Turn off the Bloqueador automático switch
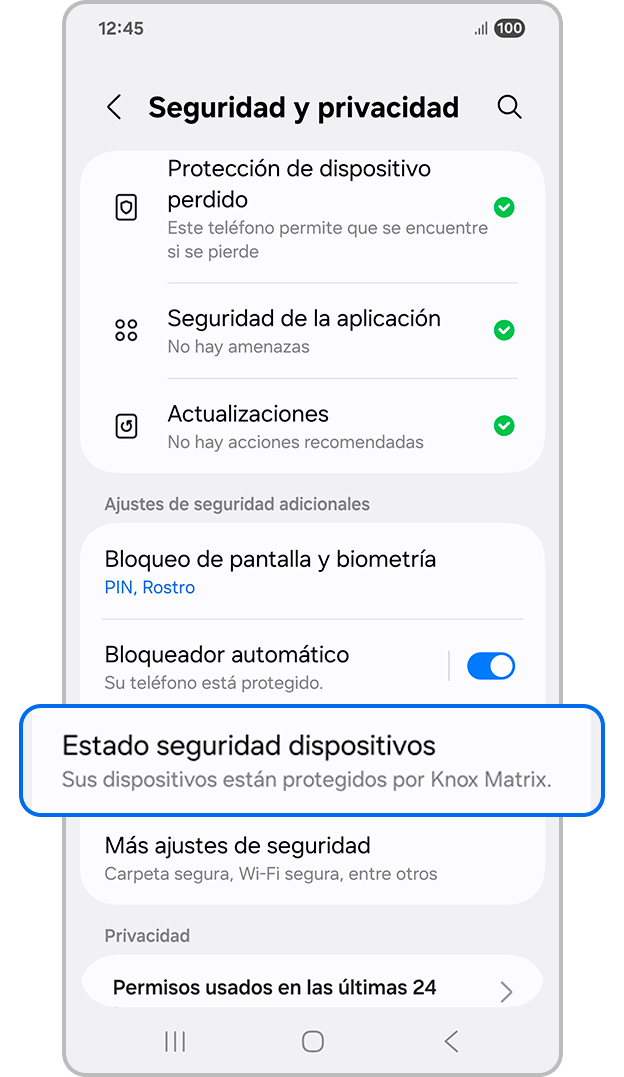The image size is (624, 1077). [490, 666]
